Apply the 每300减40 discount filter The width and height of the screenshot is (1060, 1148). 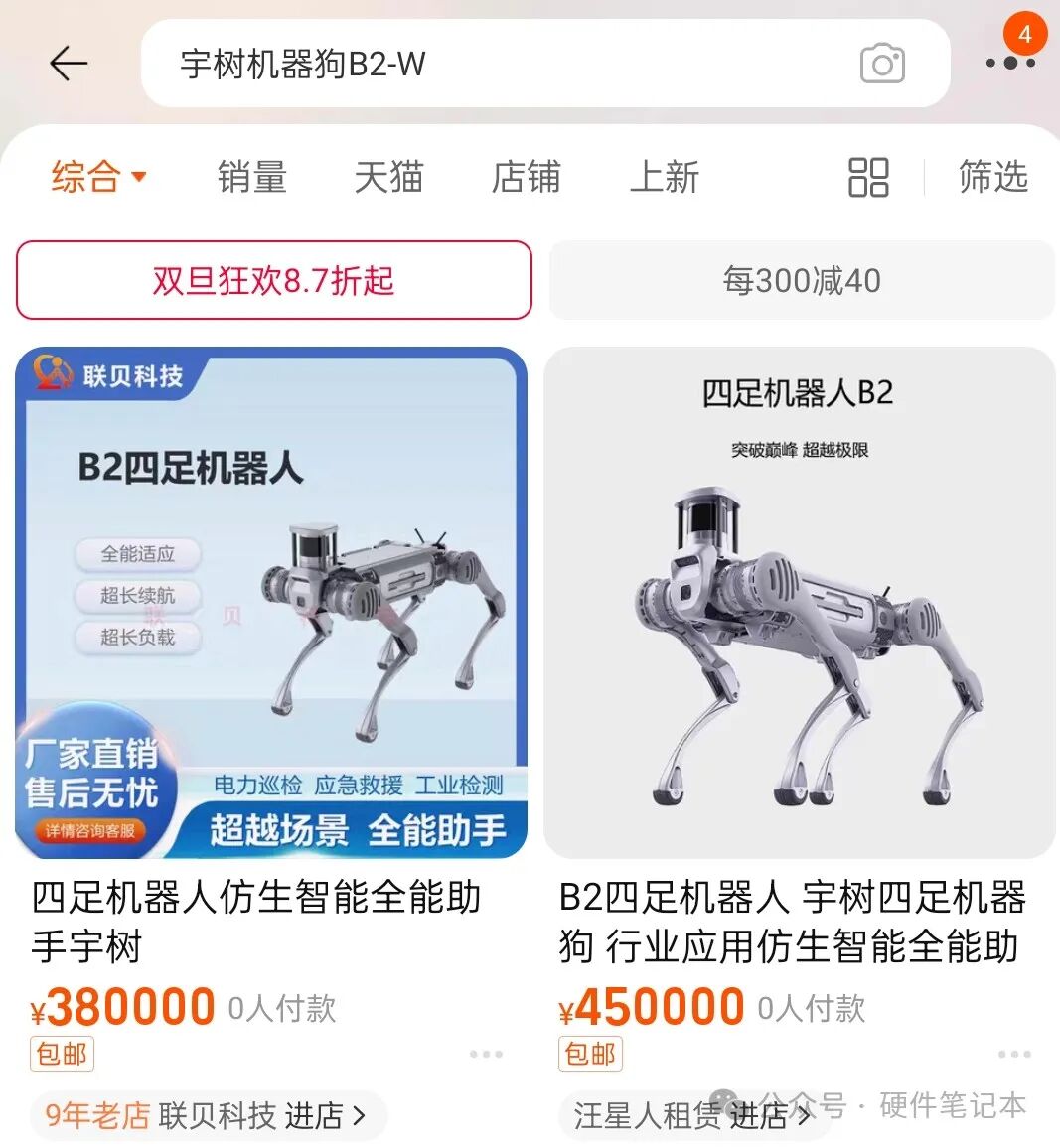(x=802, y=281)
